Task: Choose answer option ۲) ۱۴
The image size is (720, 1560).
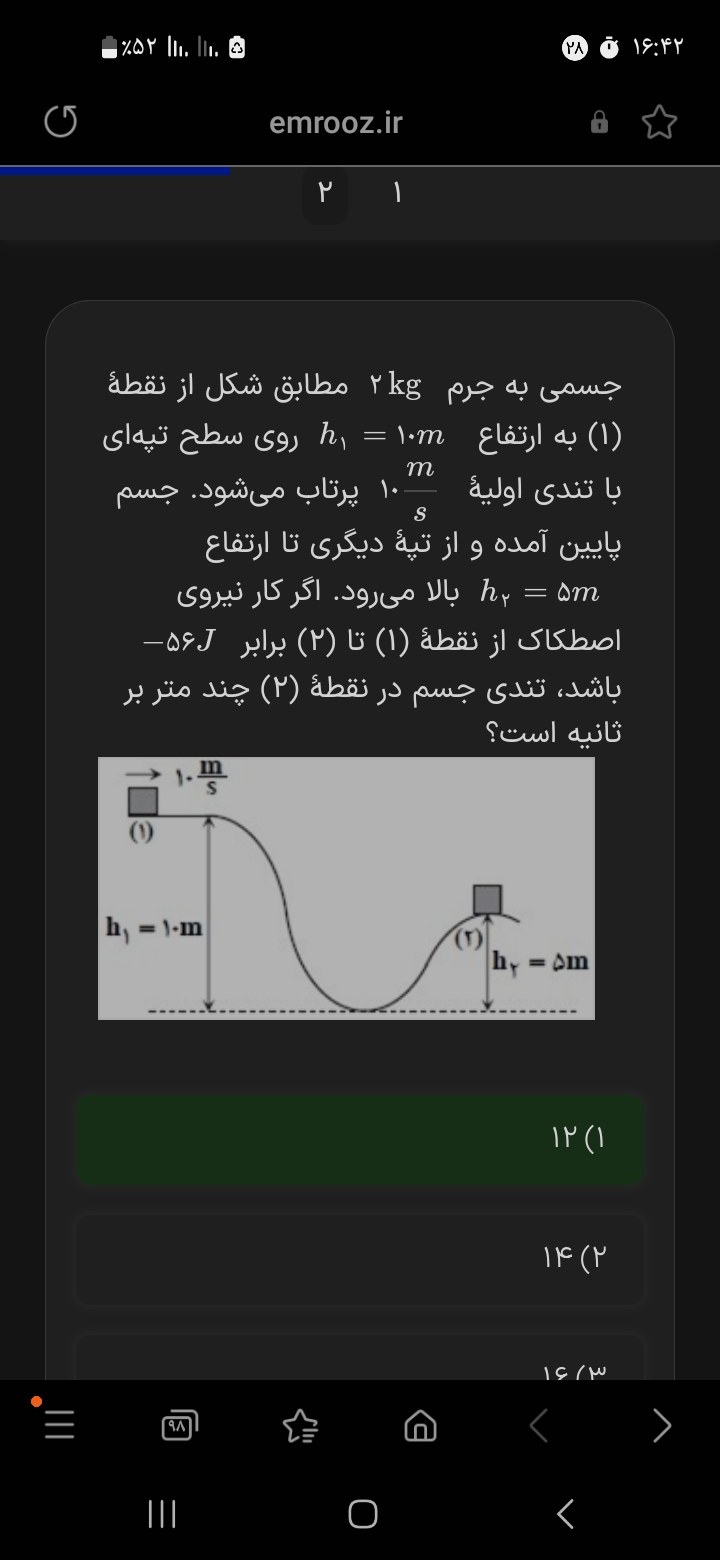Action: pos(360,1258)
